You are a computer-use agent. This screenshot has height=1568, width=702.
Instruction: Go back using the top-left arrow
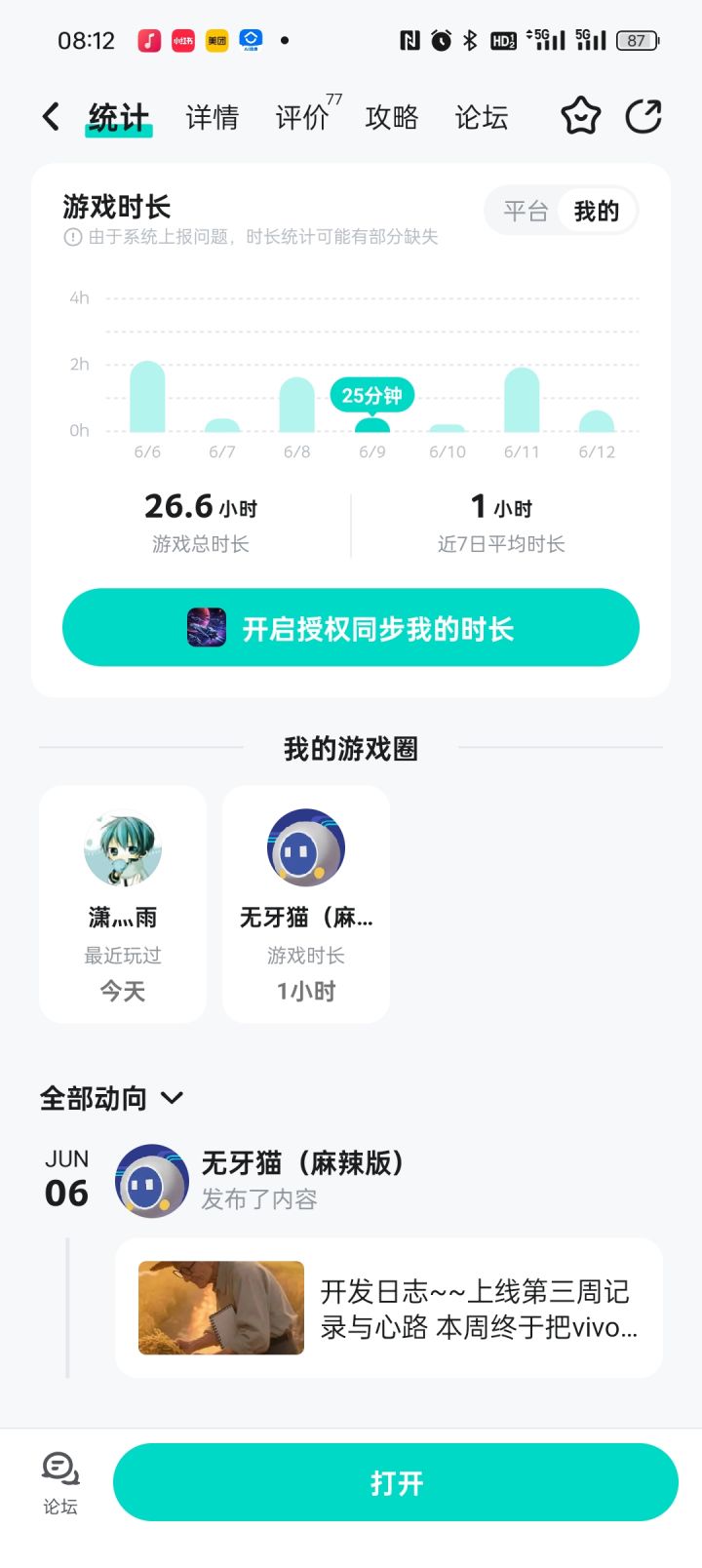(51, 117)
